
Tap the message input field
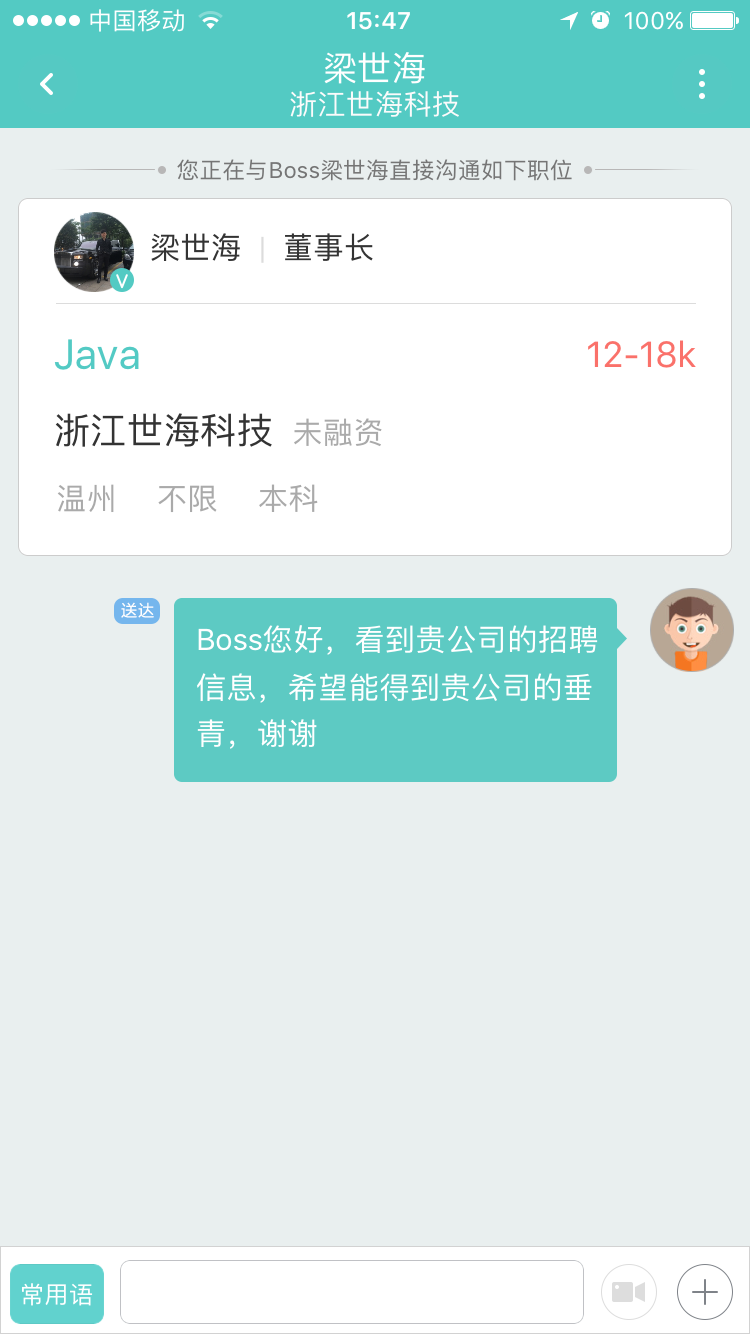pos(352,1291)
